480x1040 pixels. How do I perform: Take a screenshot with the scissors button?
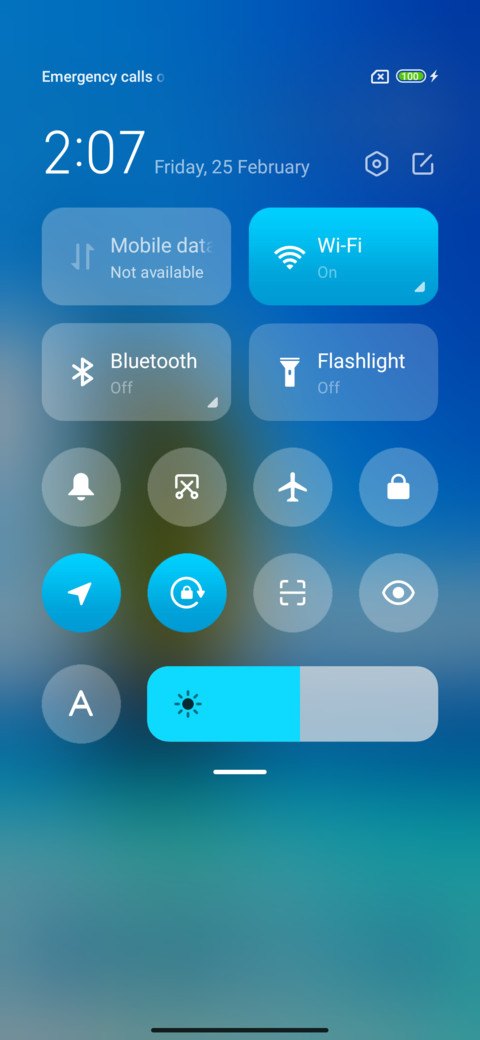[x=187, y=487]
